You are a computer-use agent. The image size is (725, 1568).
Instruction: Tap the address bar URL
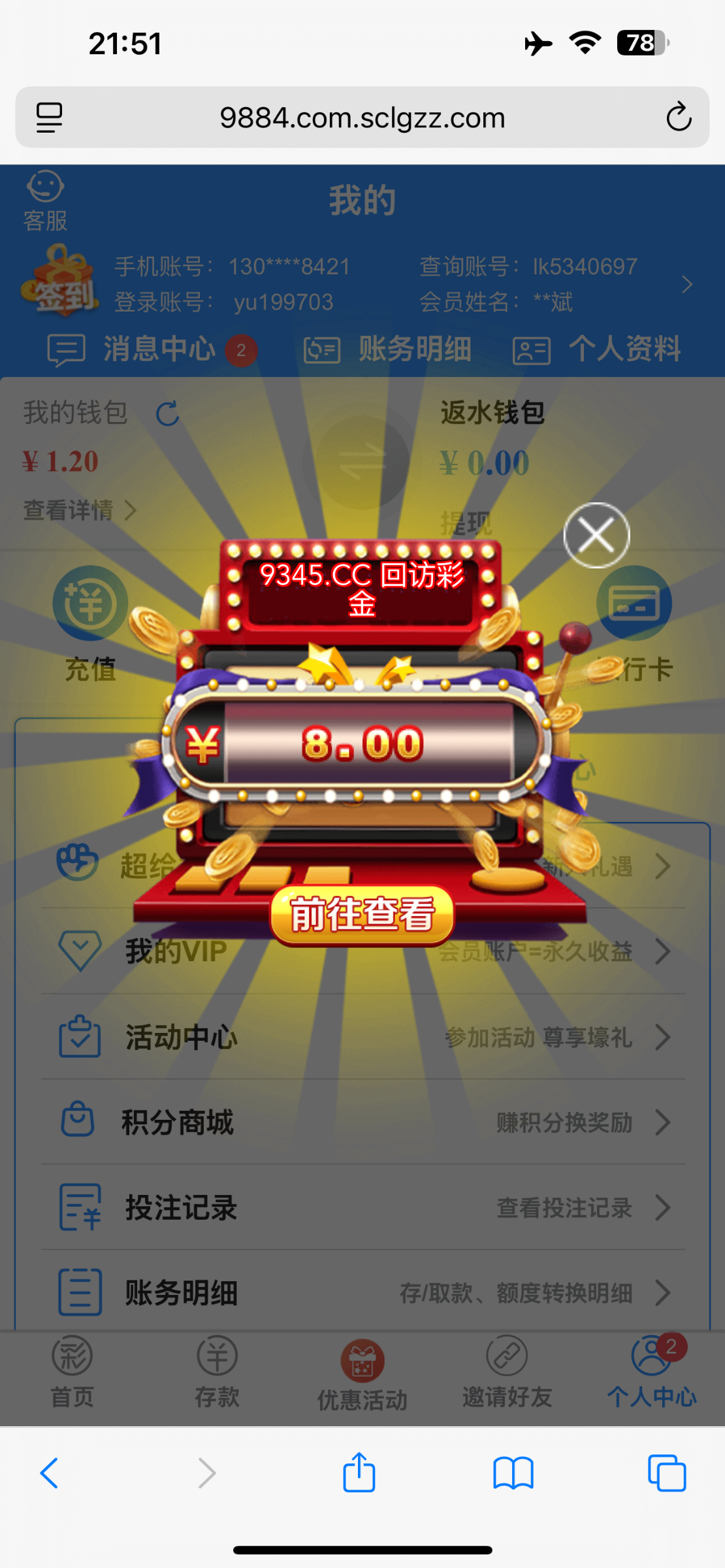click(x=362, y=118)
